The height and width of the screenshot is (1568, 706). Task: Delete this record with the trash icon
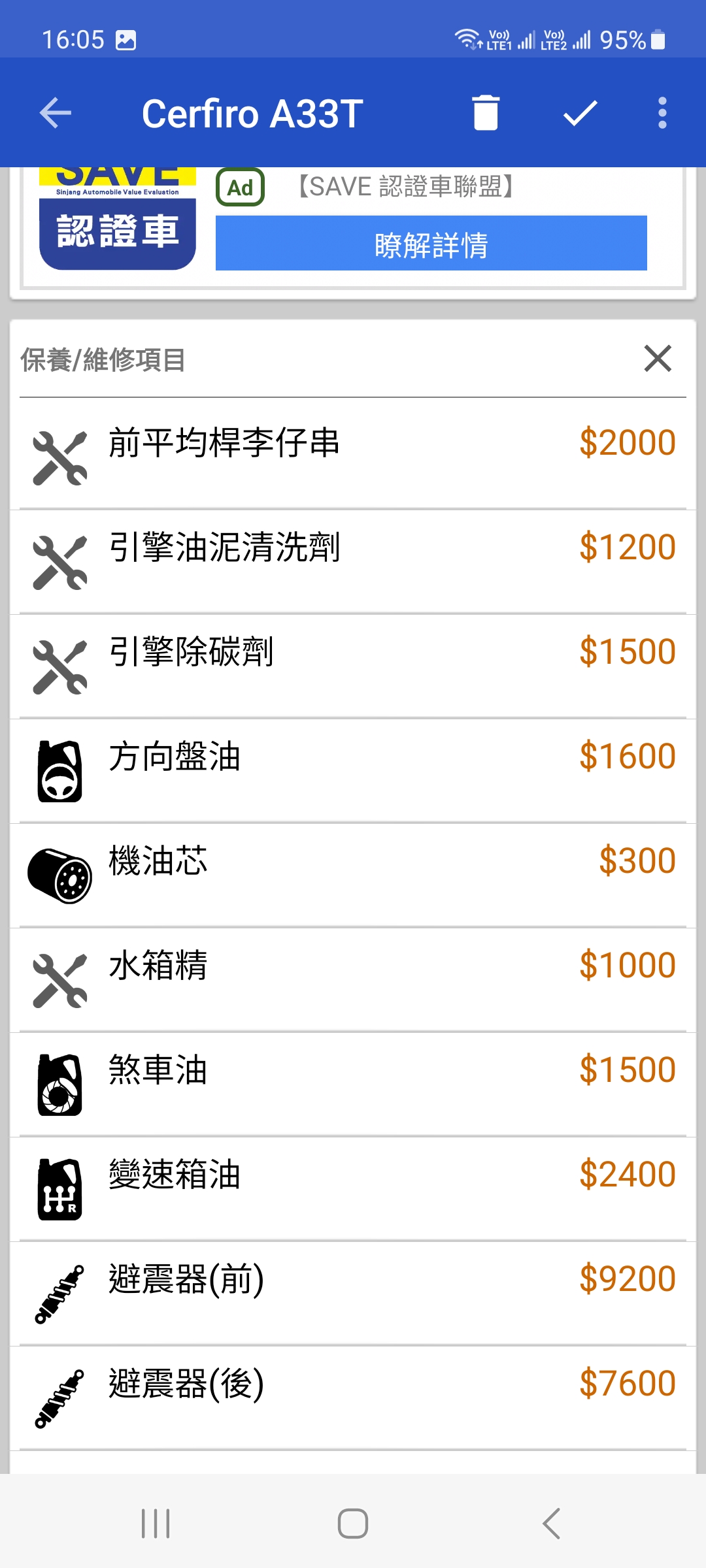tap(486, 113)
